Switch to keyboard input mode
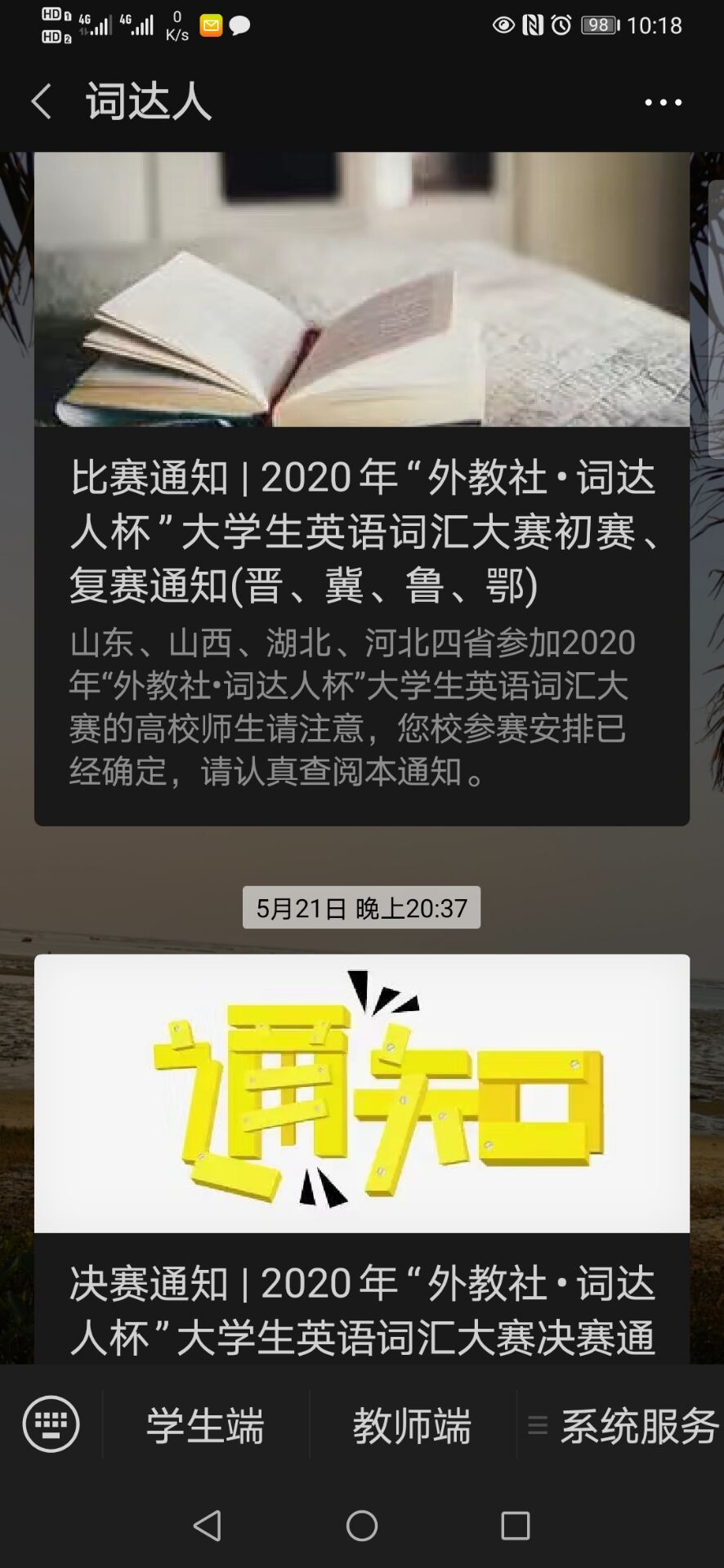 (x=51, y=1424)
